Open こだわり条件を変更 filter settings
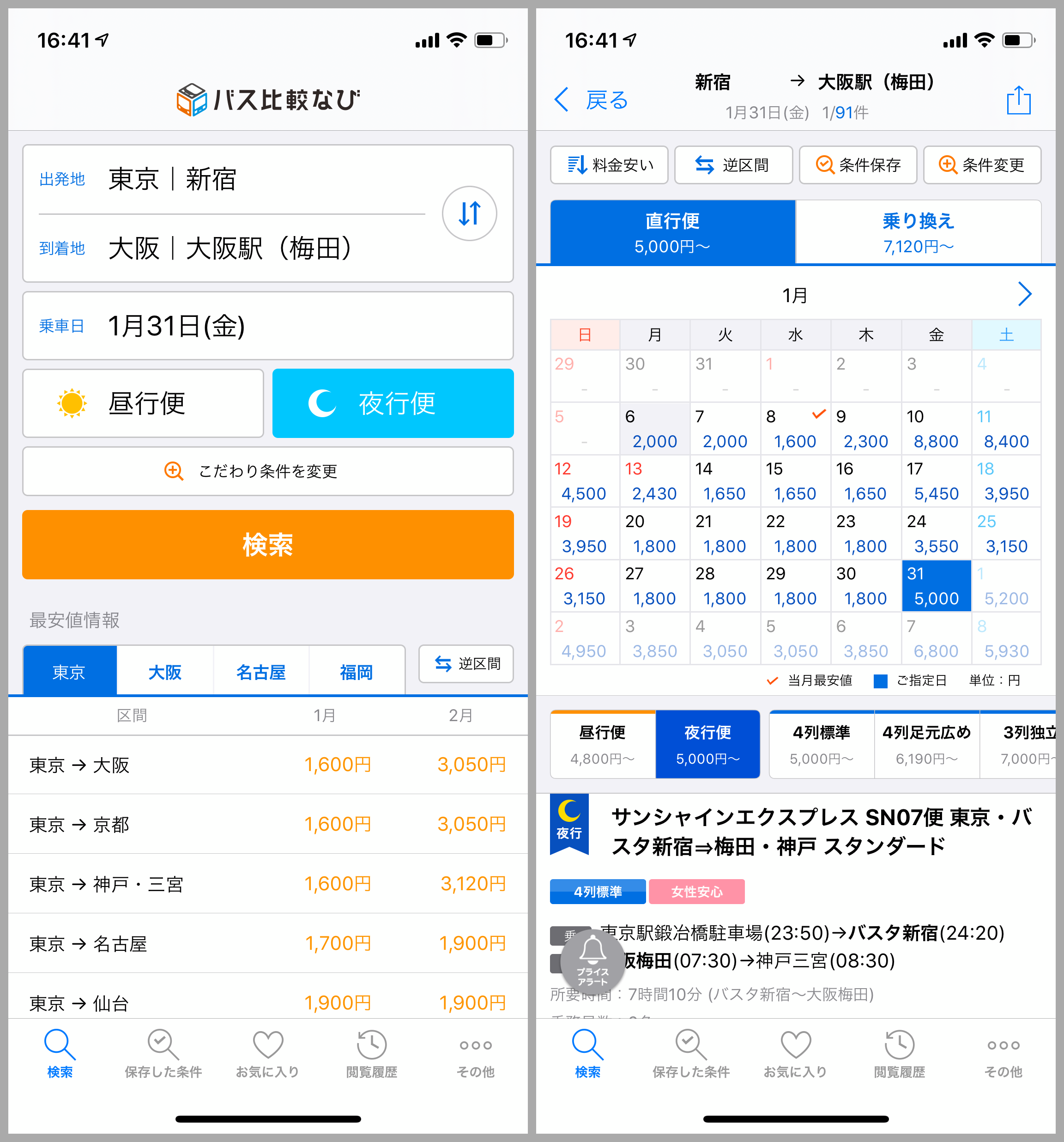The width and height of the screenshot is (1064, 1142). pos(267,471)
